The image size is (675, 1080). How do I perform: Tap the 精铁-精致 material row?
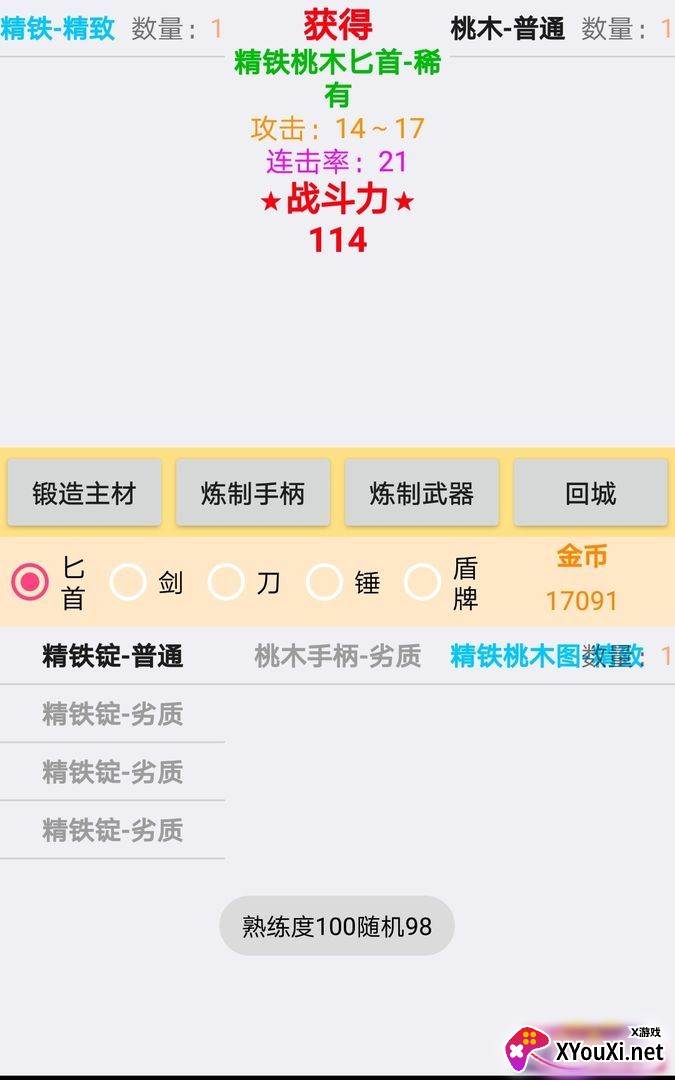112,28
